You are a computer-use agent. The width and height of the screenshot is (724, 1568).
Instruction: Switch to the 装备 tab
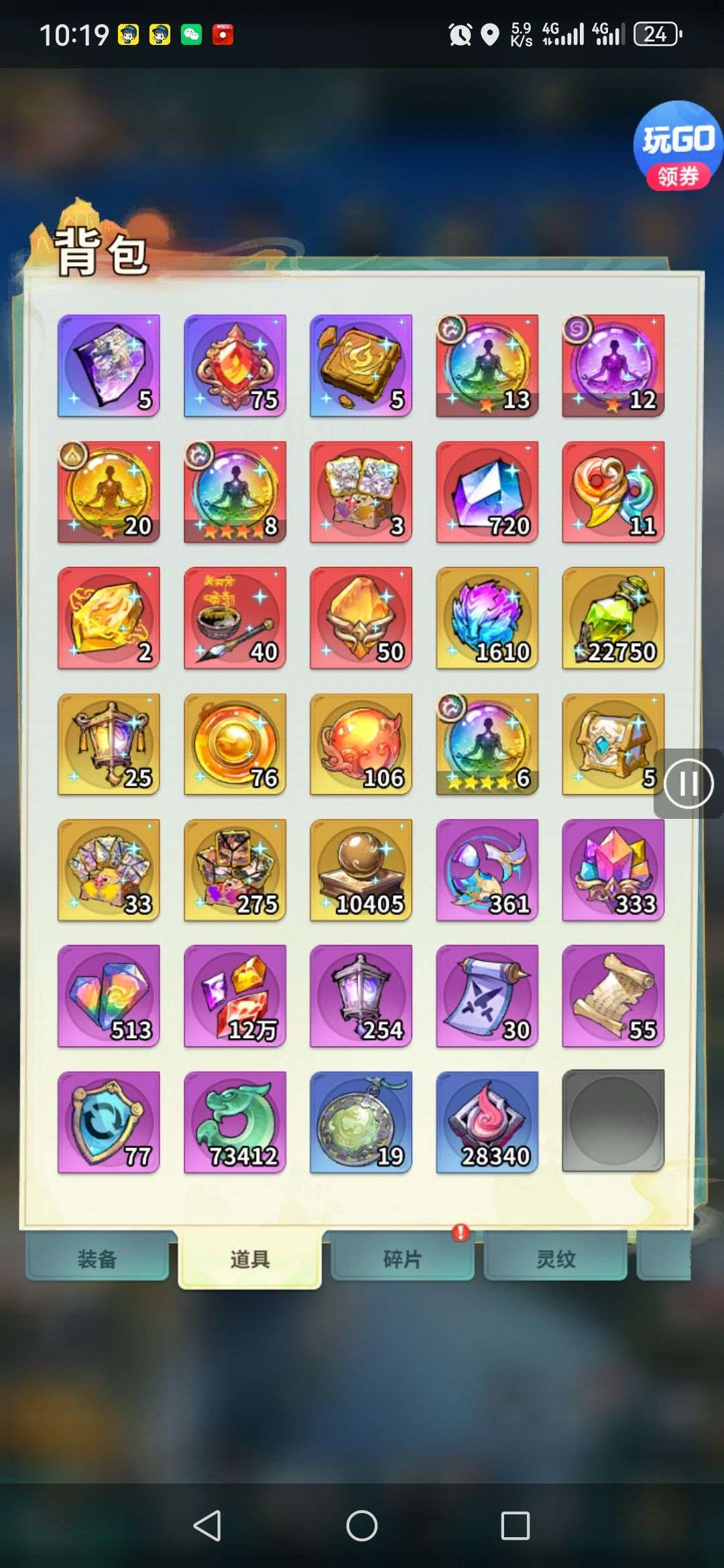(97, 1259)
